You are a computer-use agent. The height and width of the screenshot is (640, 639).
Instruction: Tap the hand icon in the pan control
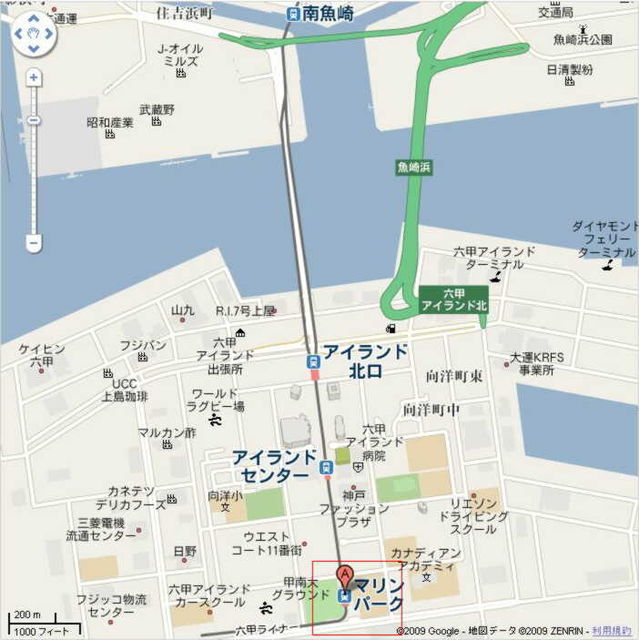(34, 35)
